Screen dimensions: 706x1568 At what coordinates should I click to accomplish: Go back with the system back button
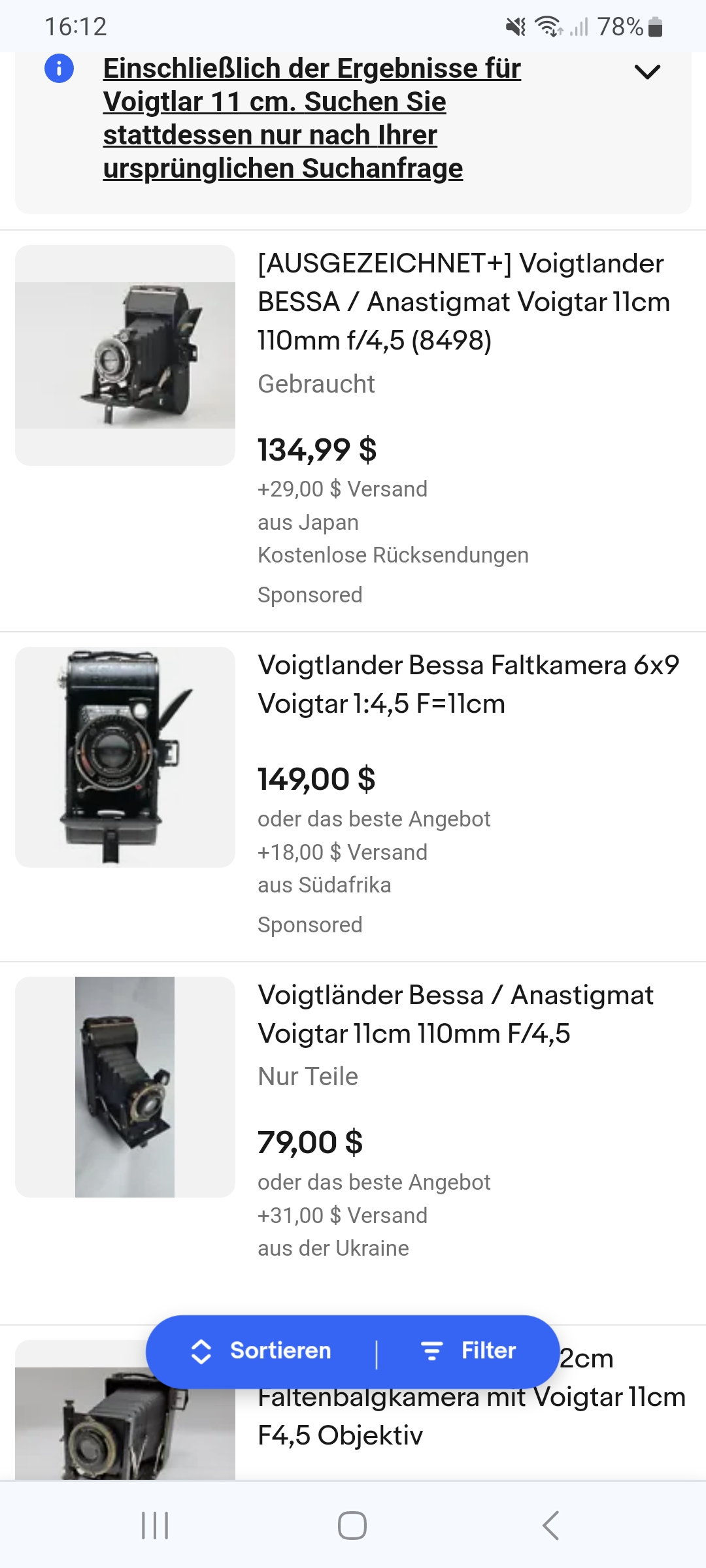click(x=550, y=1526)
